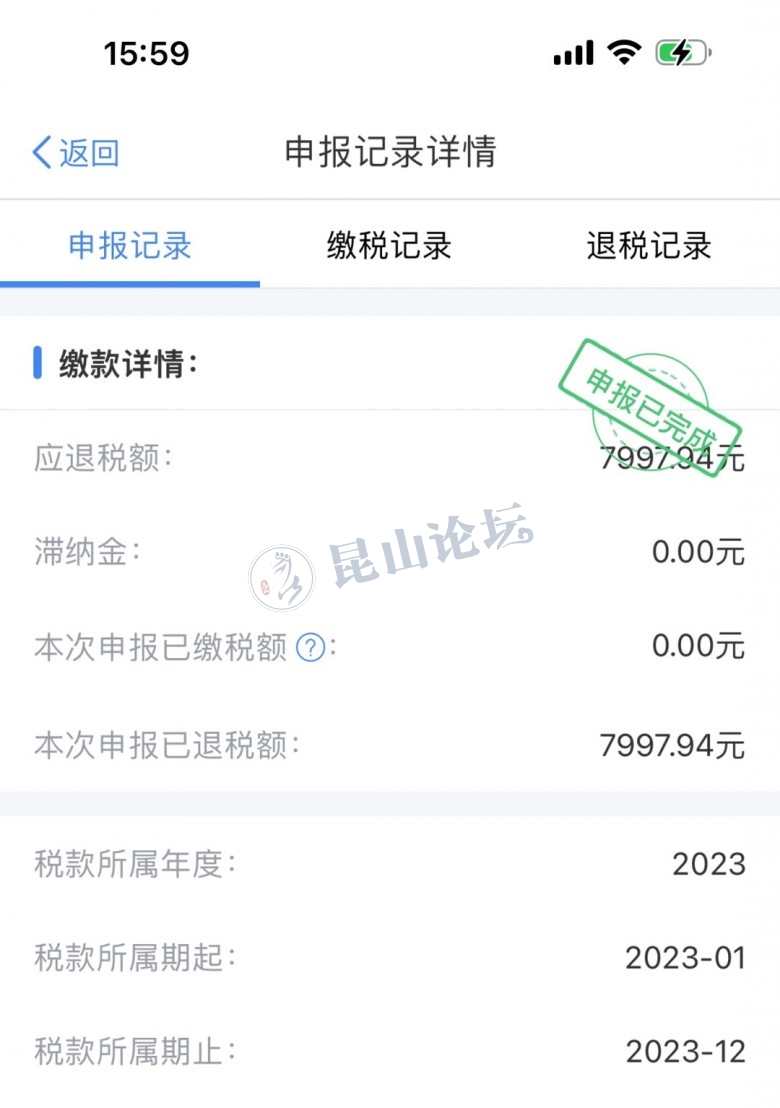Go back using the 返回 button

coord(76,153)
